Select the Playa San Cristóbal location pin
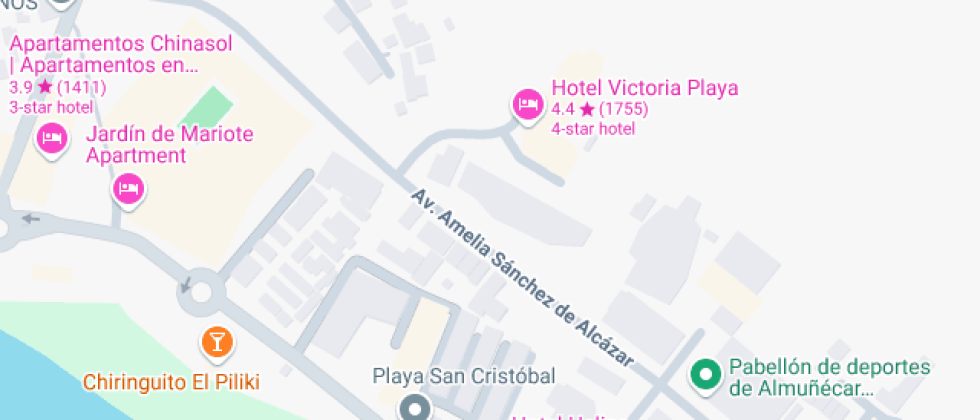The height and width of the screenshot is (420, 980). [414, 407]
